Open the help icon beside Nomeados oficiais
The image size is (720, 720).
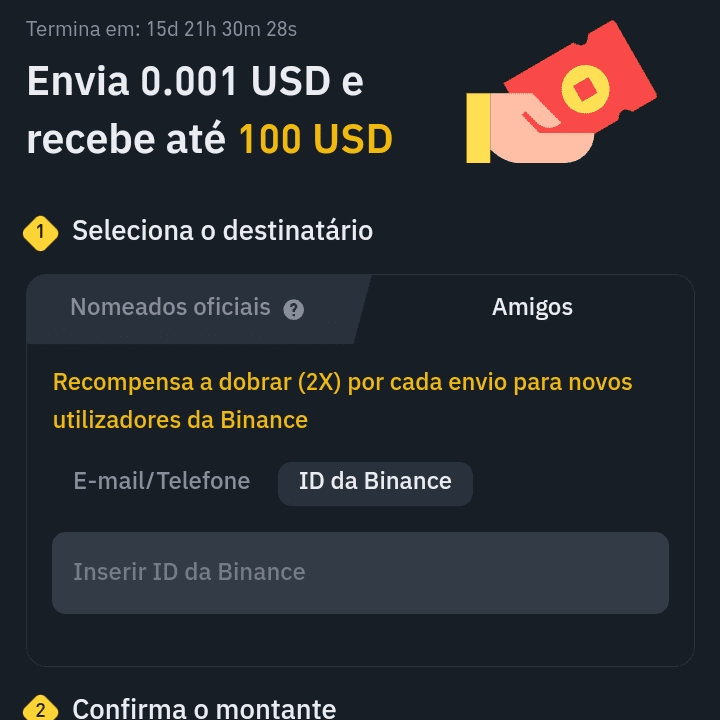(x=293, y=309)
